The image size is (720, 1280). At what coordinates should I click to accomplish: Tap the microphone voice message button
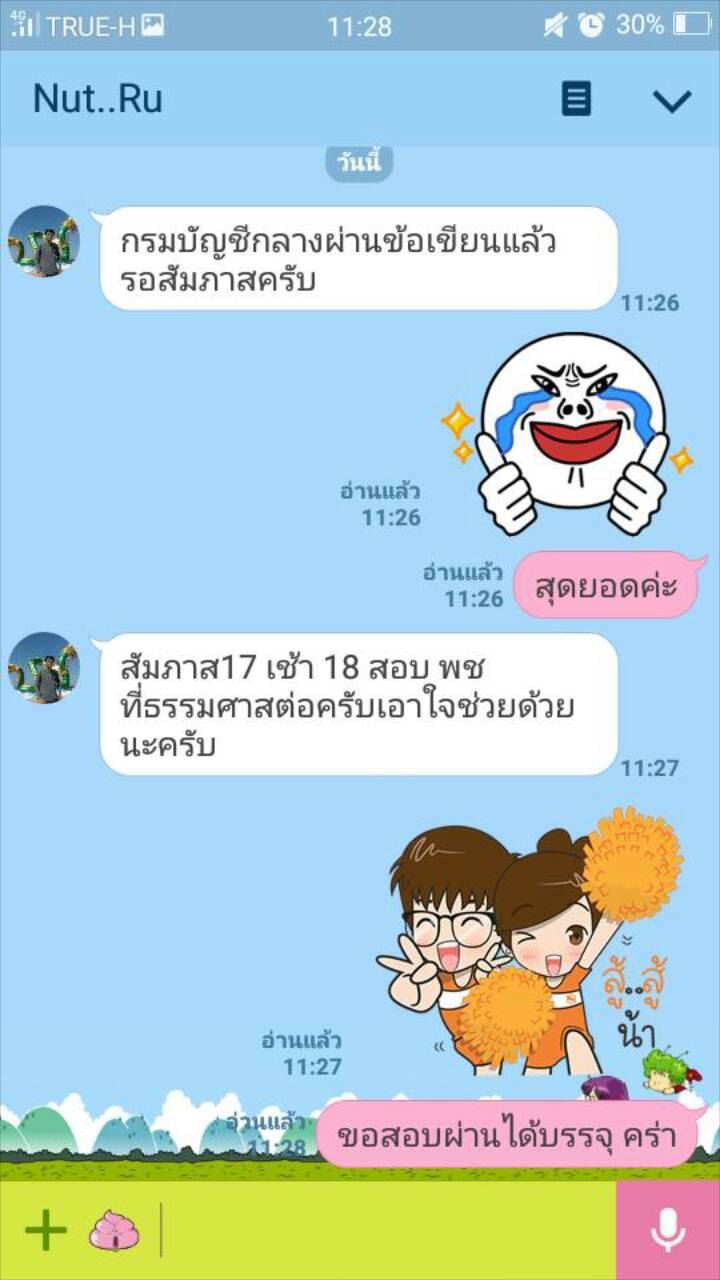(x=668, y=1230)
